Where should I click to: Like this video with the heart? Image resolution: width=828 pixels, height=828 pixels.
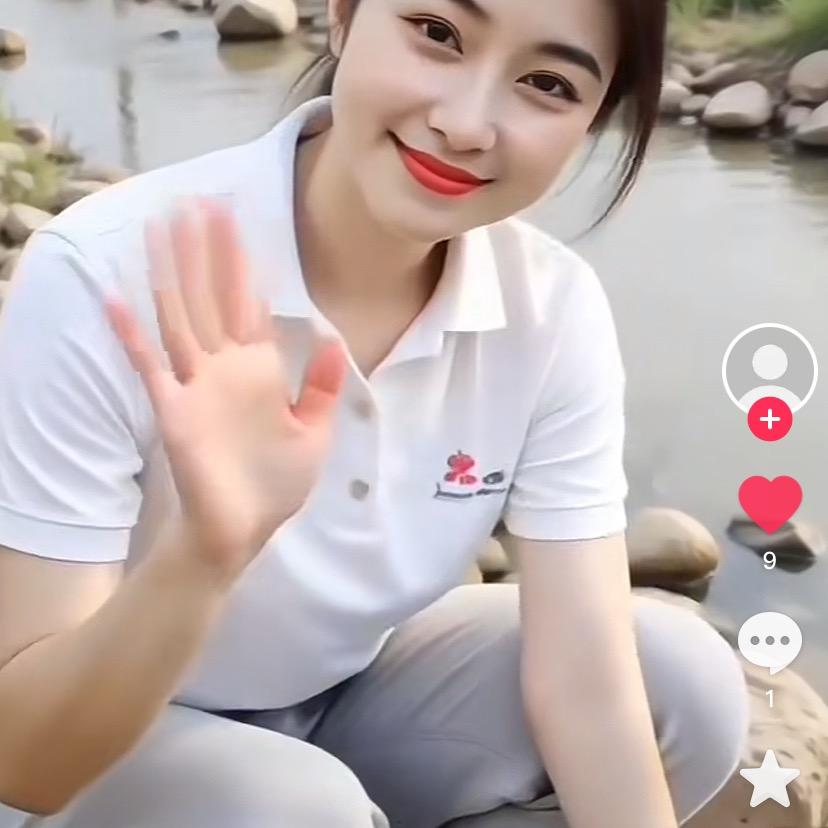769,503
